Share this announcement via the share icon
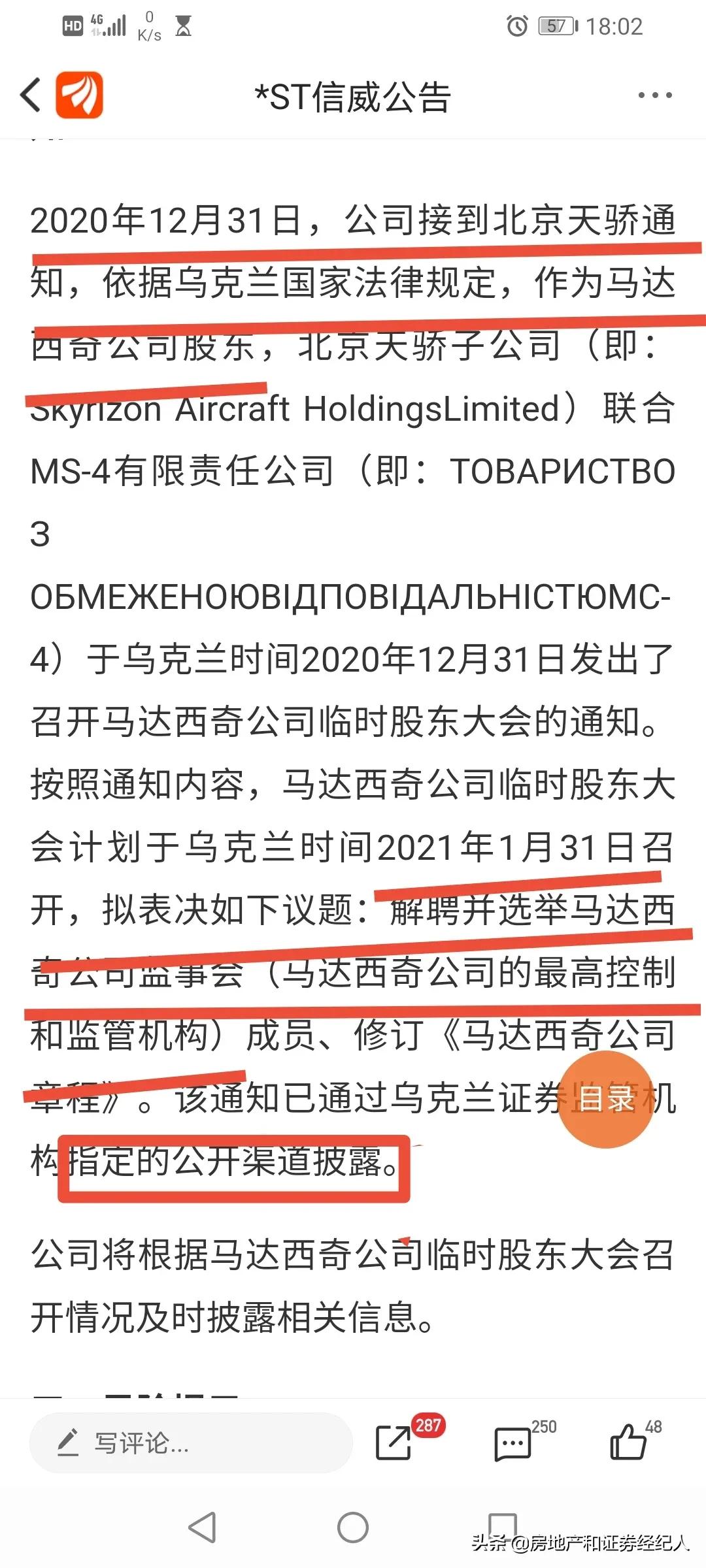Image resolution: width=706 pixels, height=1568 pixels. click(394, 1443)
